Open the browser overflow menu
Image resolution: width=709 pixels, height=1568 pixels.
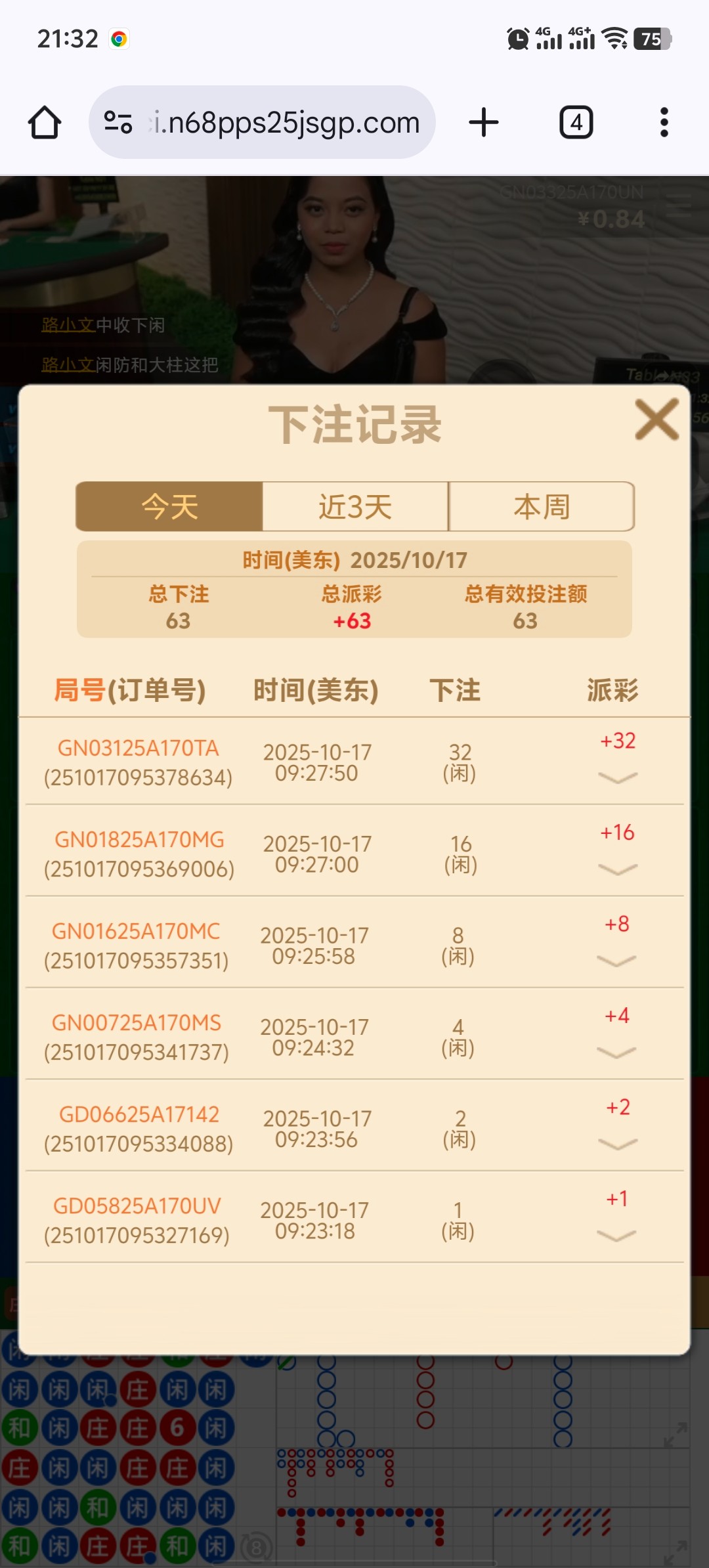coord(664,123)
